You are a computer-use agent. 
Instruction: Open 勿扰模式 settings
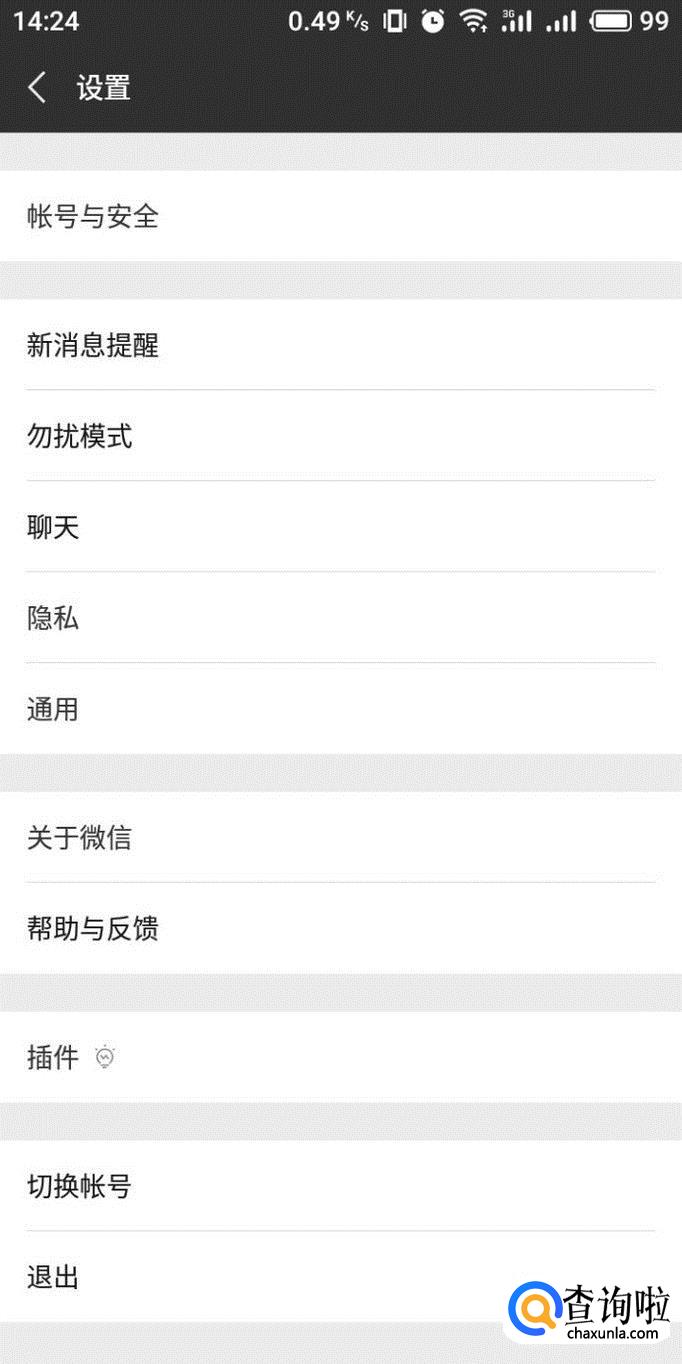pos(80,436)
